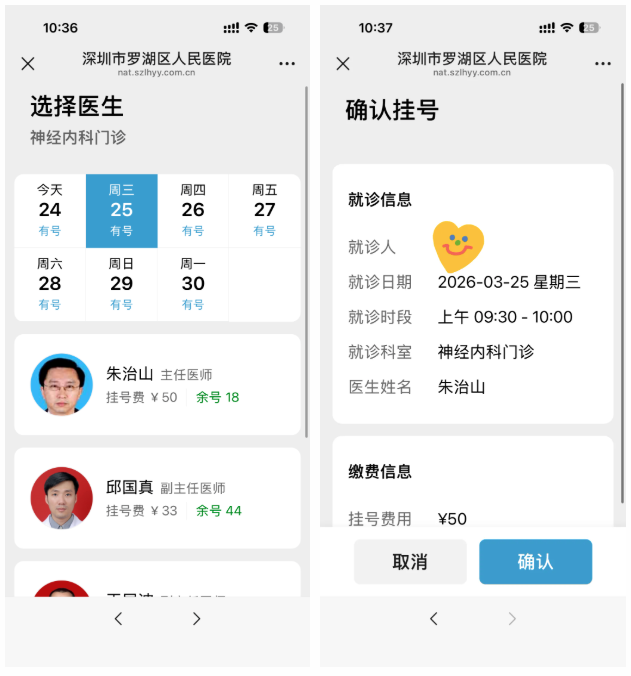631x676 pixels.
Task: Select 周六 28 as the appointment date
Action: [50, 284]
